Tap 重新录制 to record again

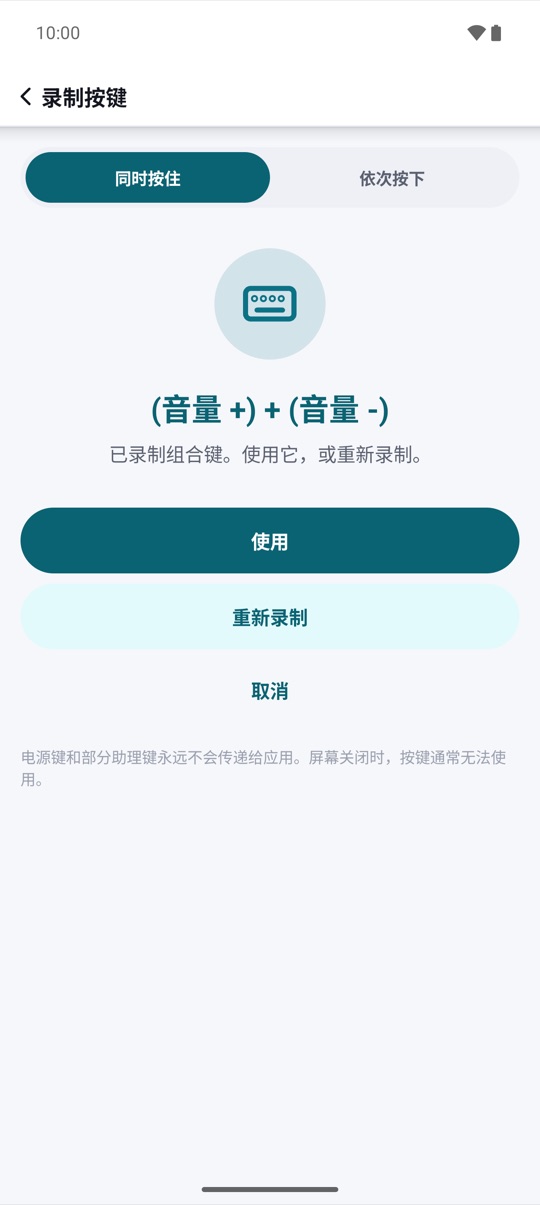point(270,617)
